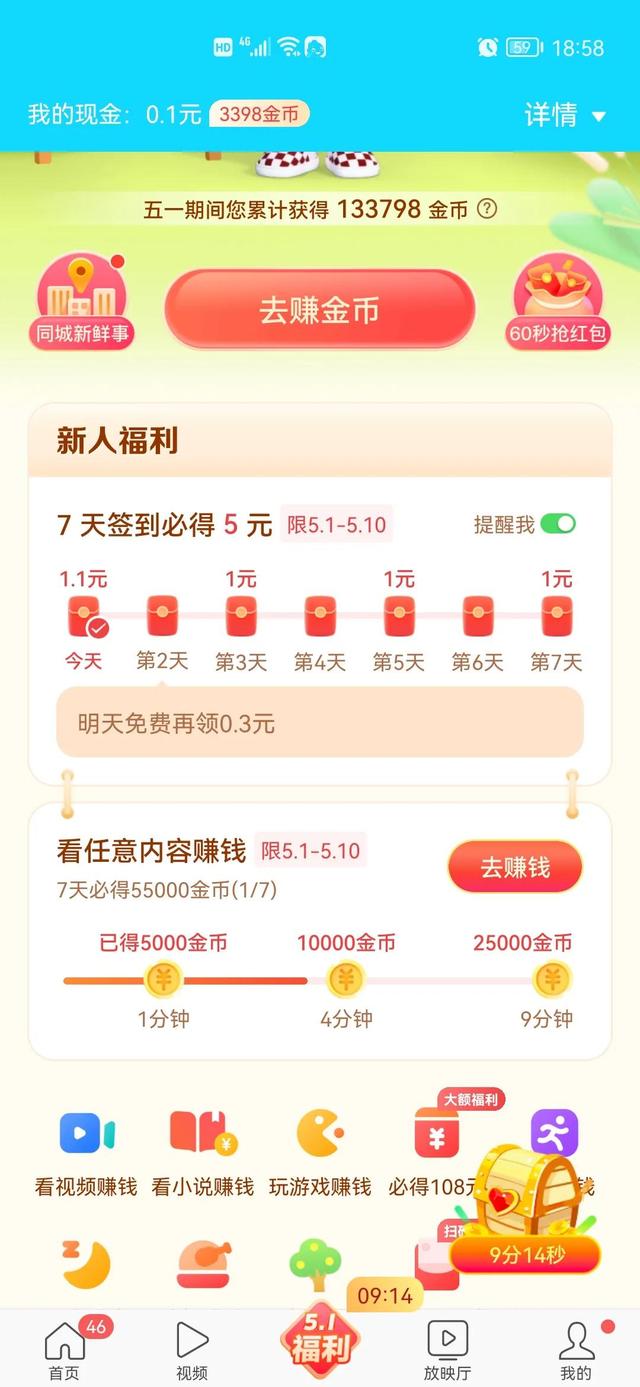Open the 5.1福利 tab
The image size is (640, 1387).
(320, 1340)
